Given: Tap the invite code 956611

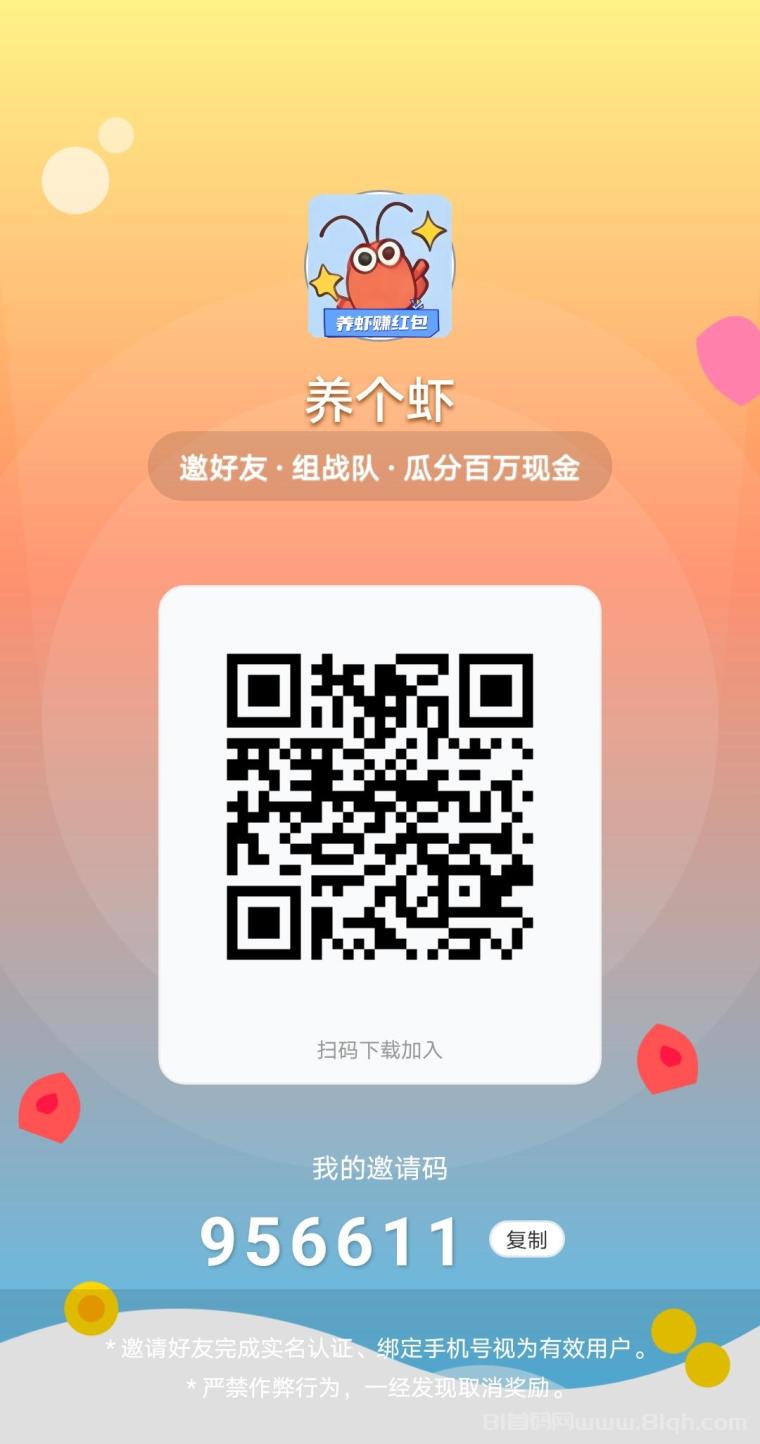Looking at the screenshot, I should click(330, 1239).
